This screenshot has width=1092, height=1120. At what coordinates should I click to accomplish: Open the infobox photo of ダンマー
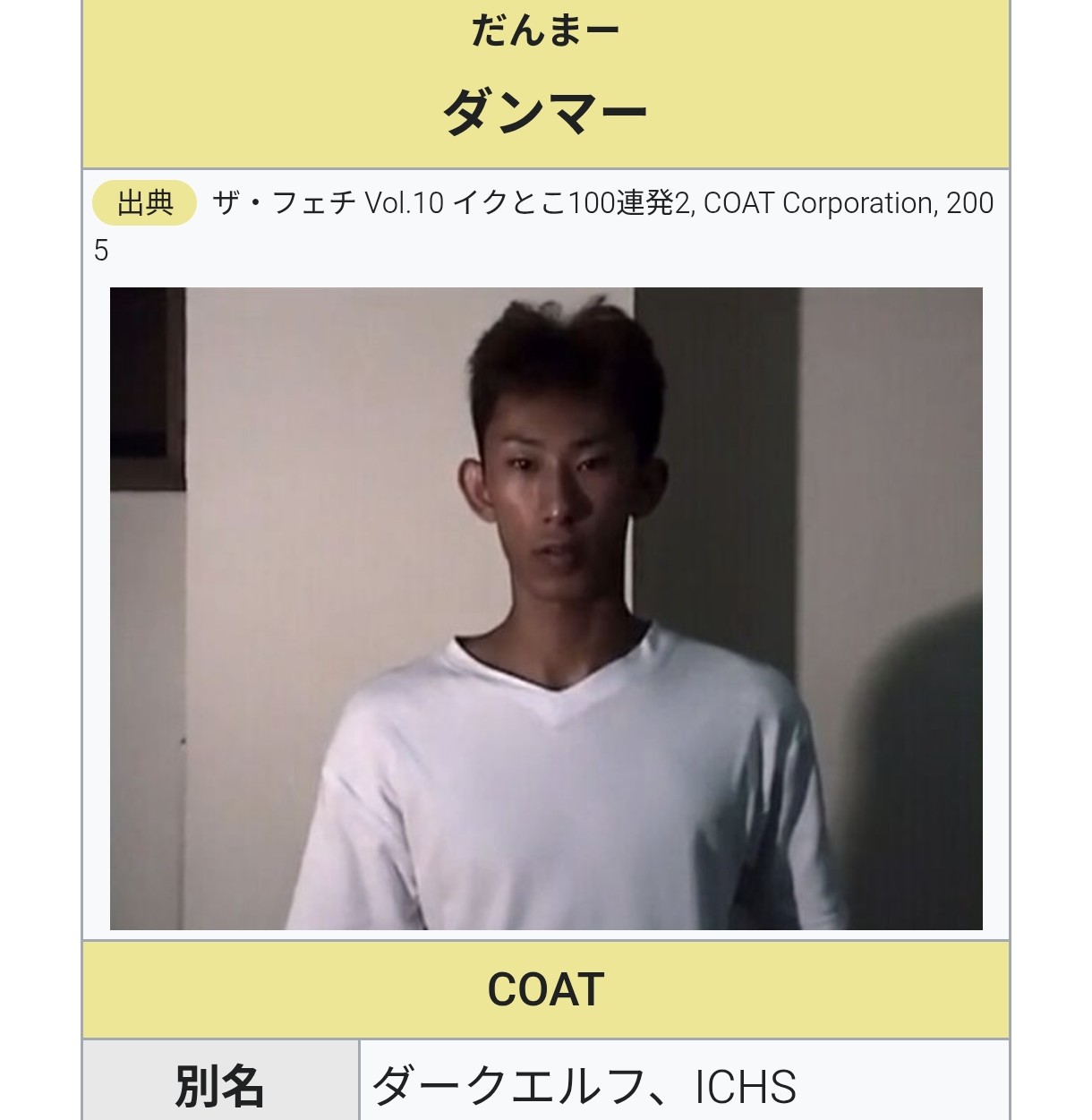click(546, 609)
